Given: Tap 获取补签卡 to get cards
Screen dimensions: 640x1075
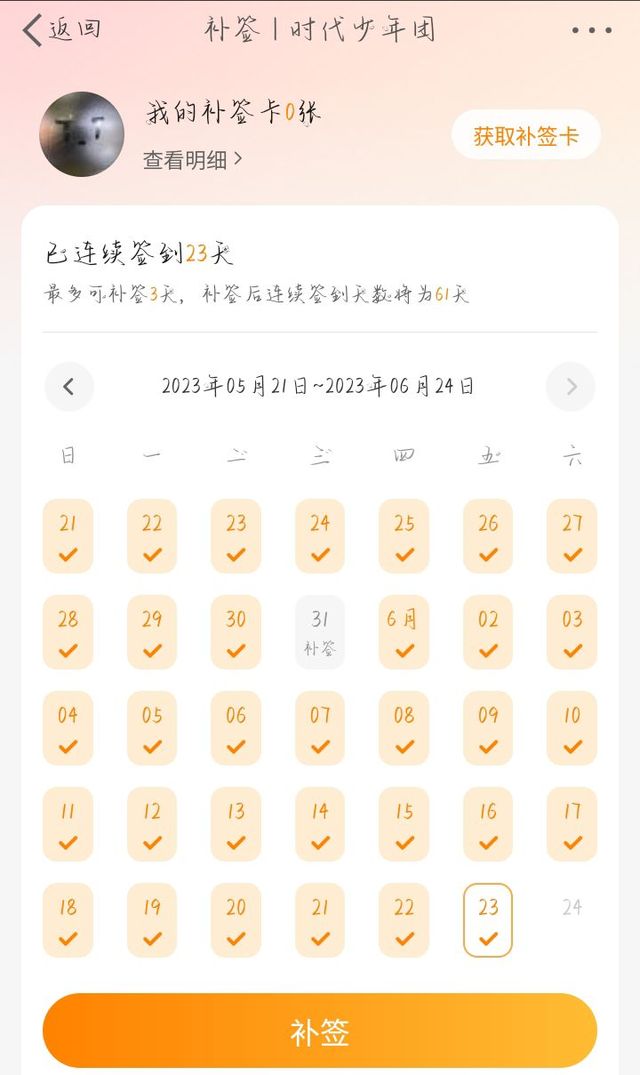Looking at the screenshot, I should [x=525, y=136].
